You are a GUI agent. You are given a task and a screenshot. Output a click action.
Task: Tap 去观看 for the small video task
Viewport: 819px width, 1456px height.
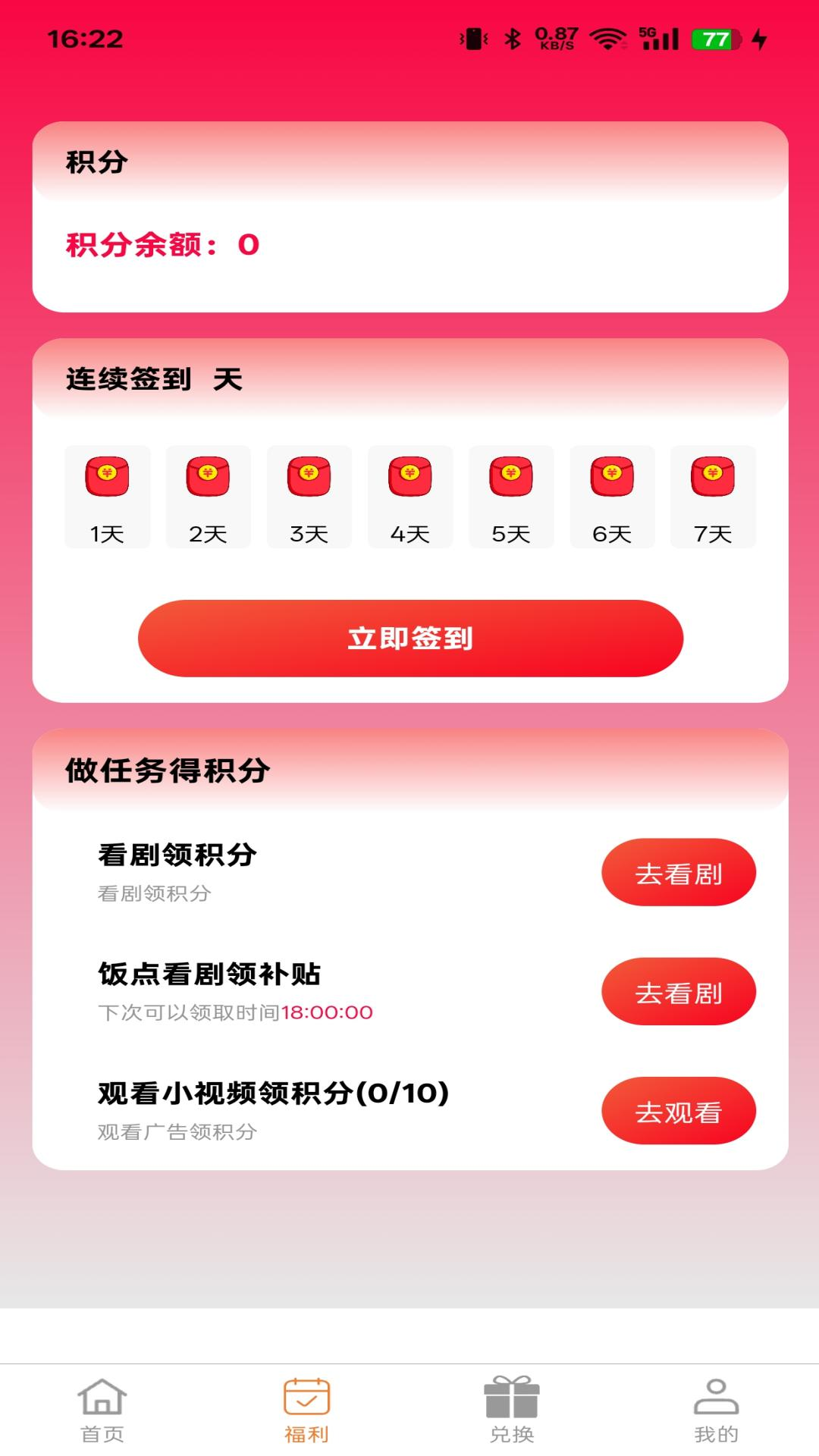pos(678,1112)
